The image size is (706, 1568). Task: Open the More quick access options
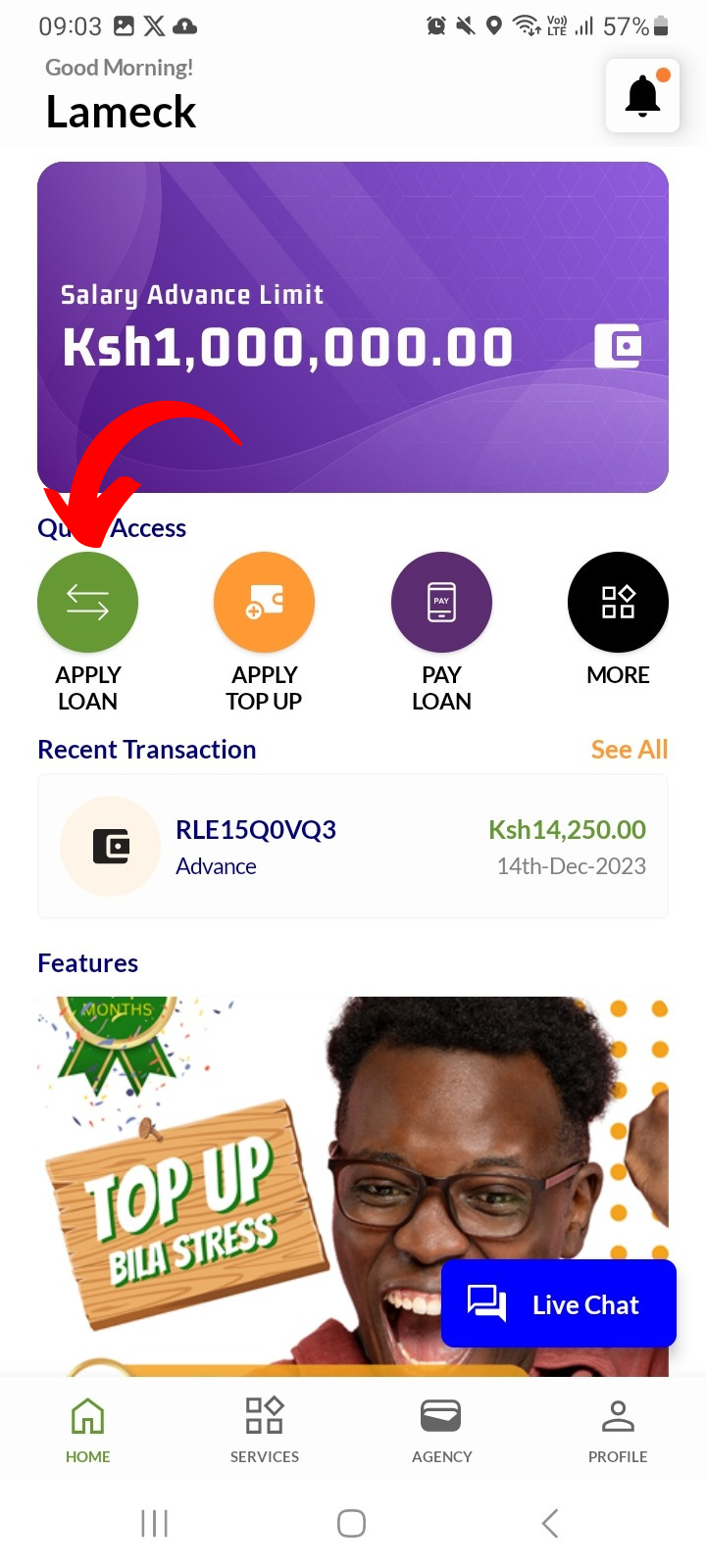click(618, 603)
